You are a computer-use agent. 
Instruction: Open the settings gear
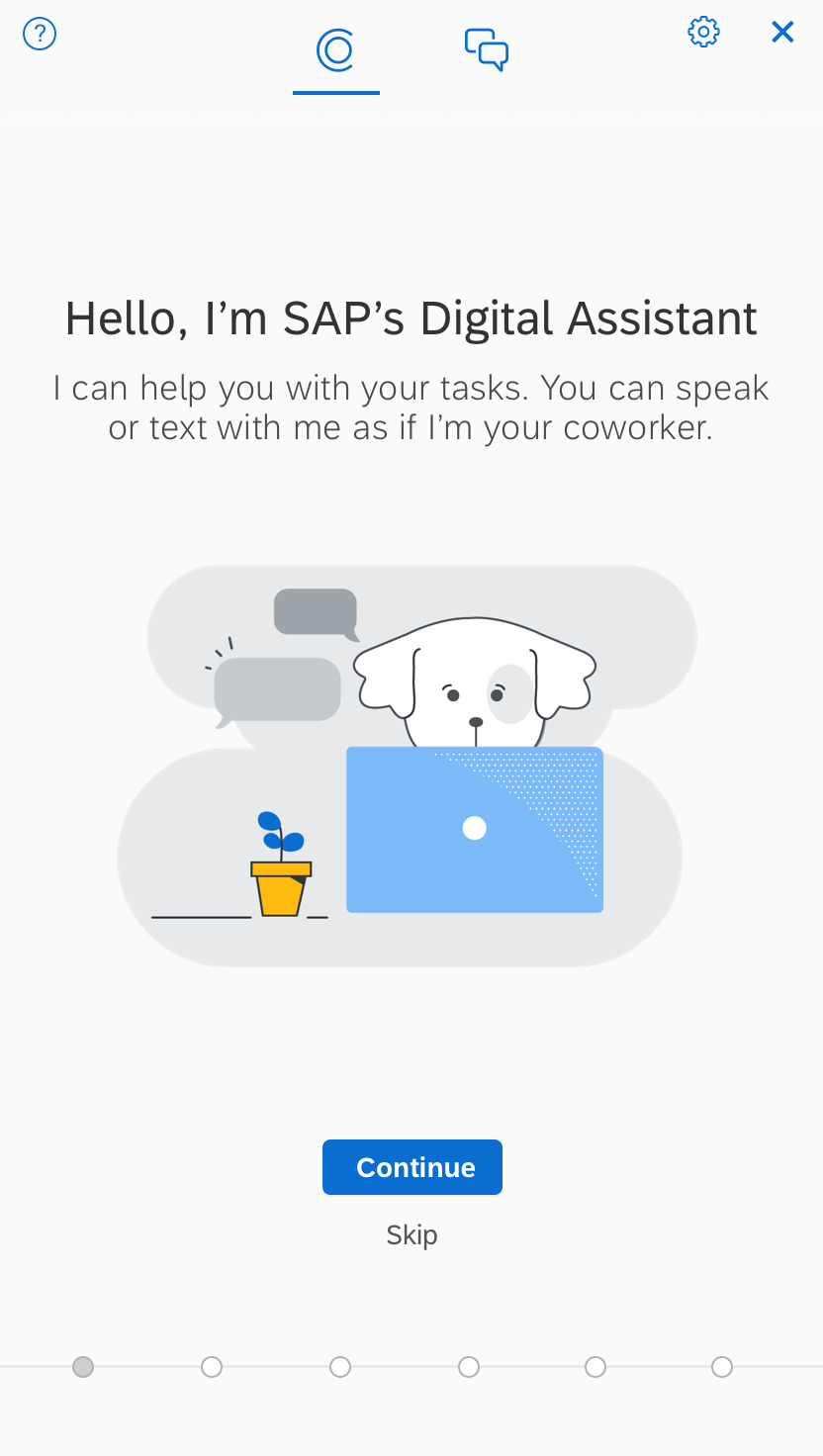703,32
